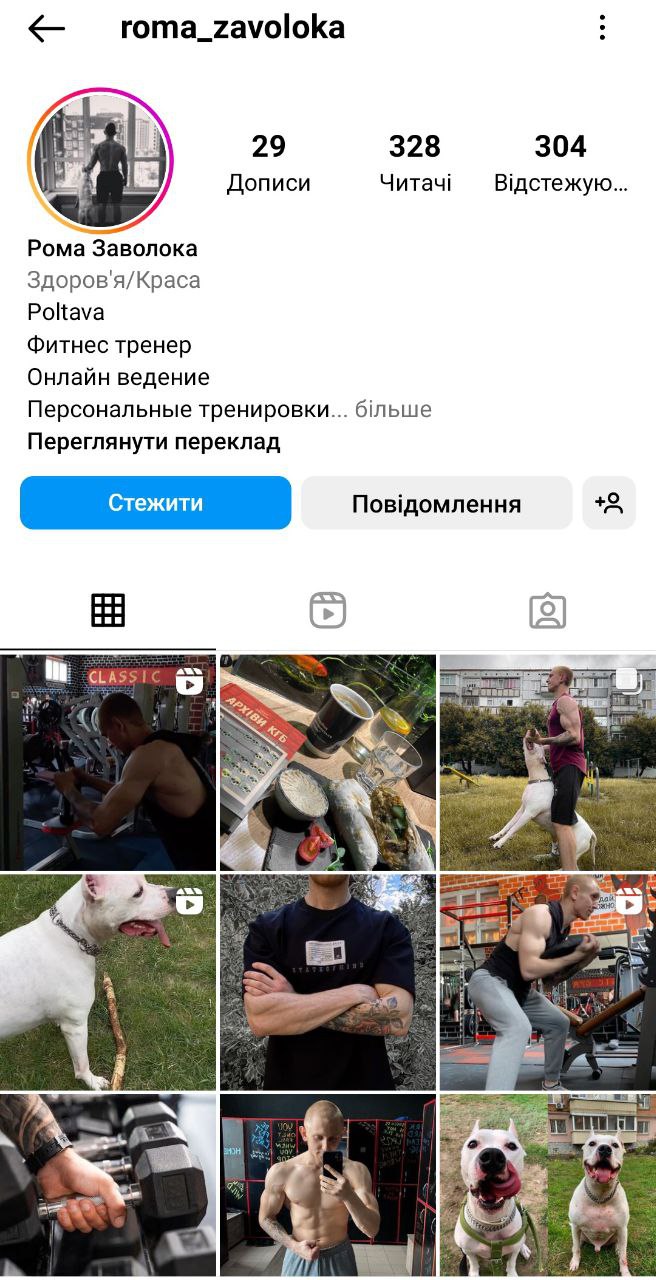Open the food and book post
This screenshot has height=1280, width=656.
(x=328, y=762)
